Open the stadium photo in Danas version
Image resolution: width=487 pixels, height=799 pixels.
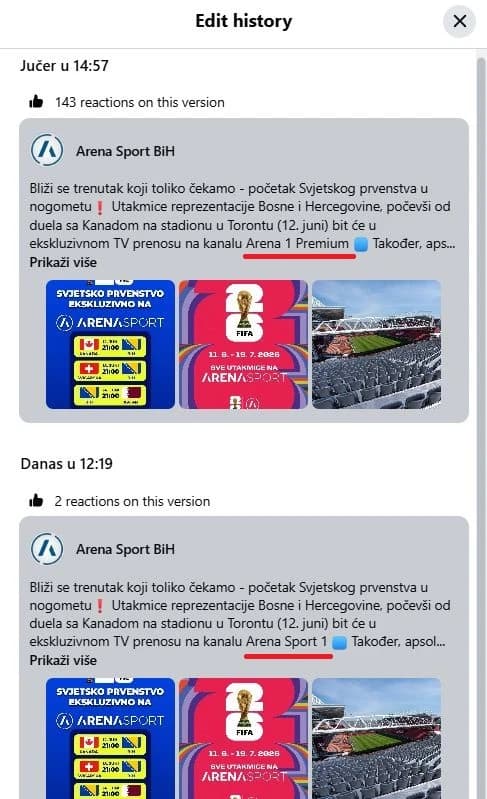pyautogui.click(x=376, y=738)
